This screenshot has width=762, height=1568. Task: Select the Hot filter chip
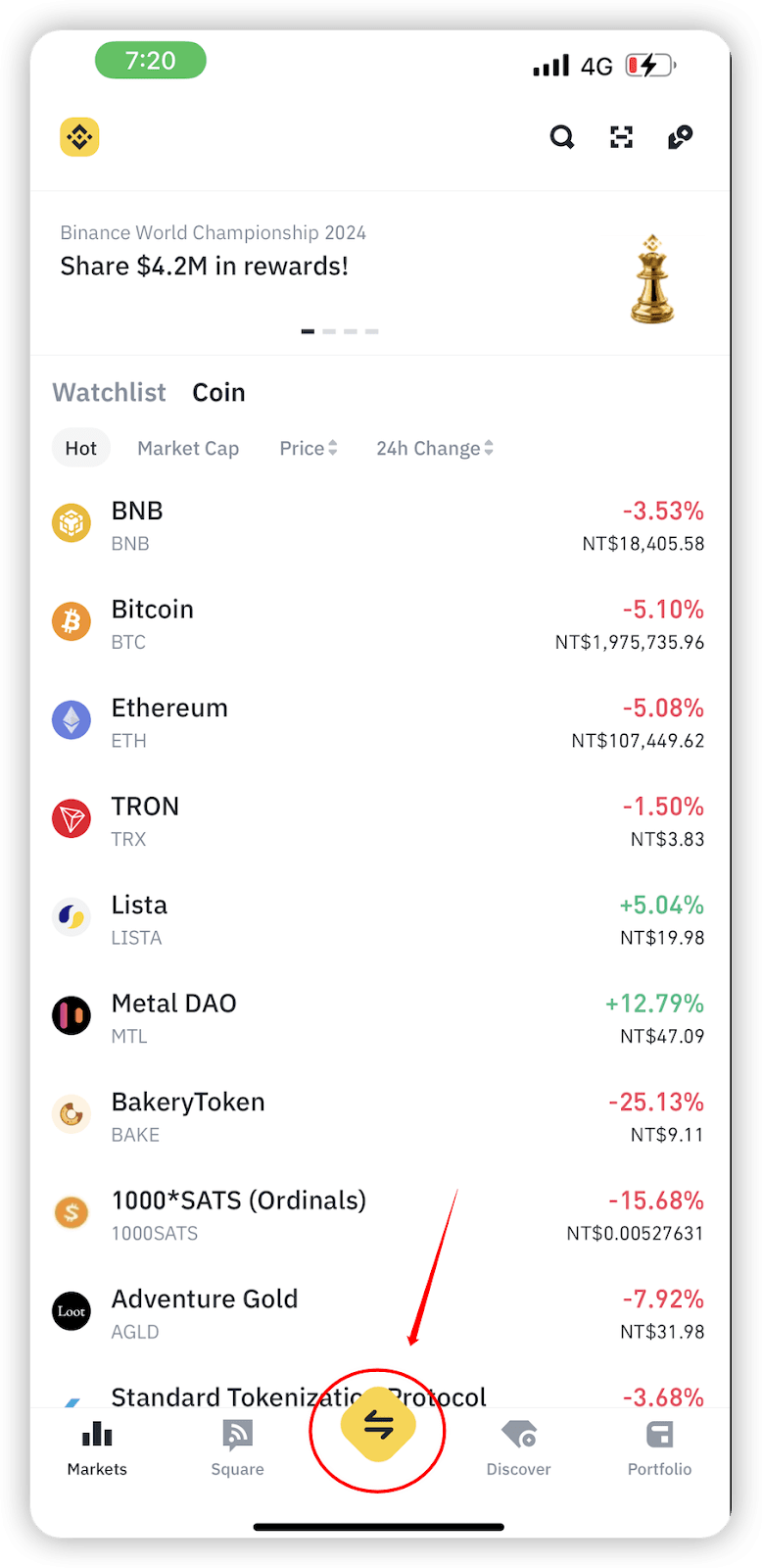tap(80, 448)
